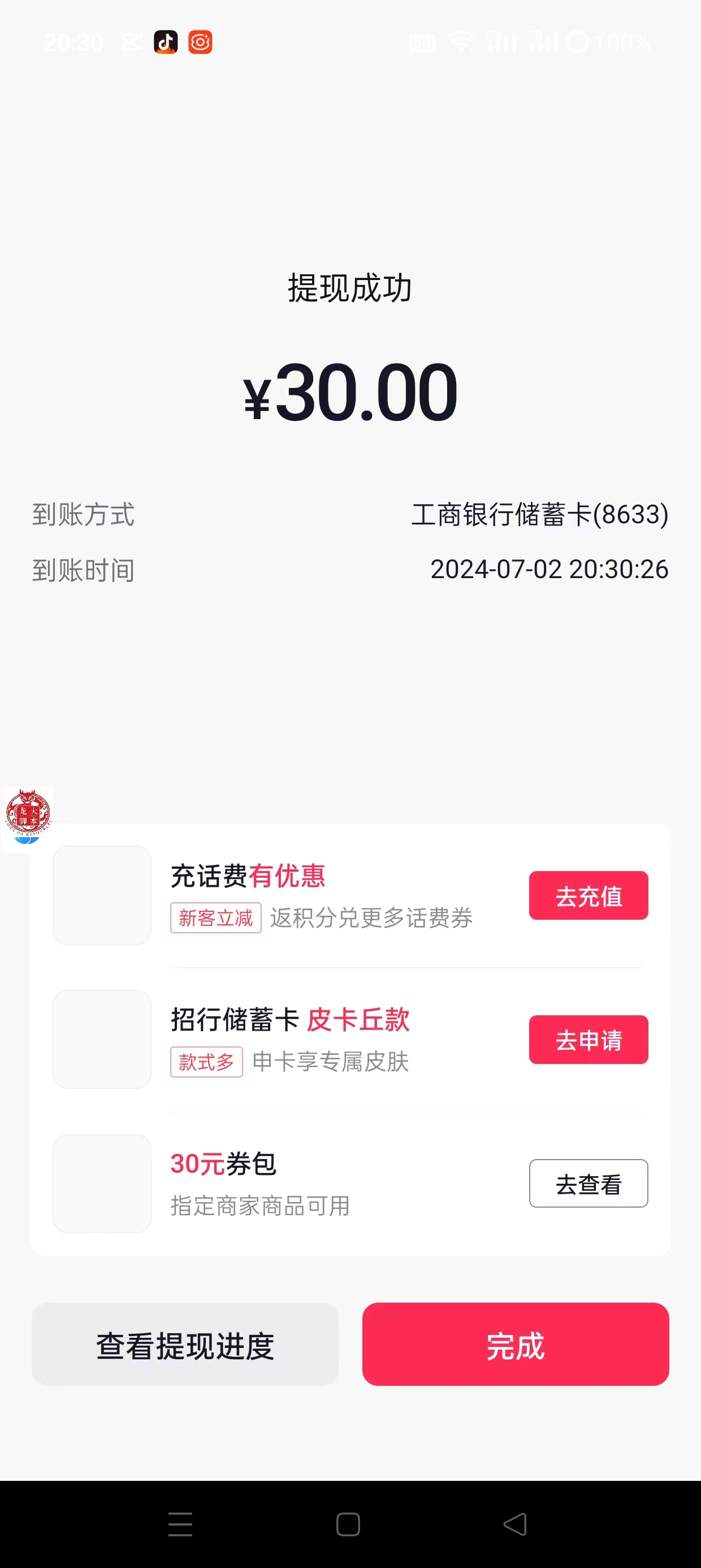This screenshot has width=701, height=1568.
Task: Tap the 新客立减 promo tag
Action: [215, 917]
